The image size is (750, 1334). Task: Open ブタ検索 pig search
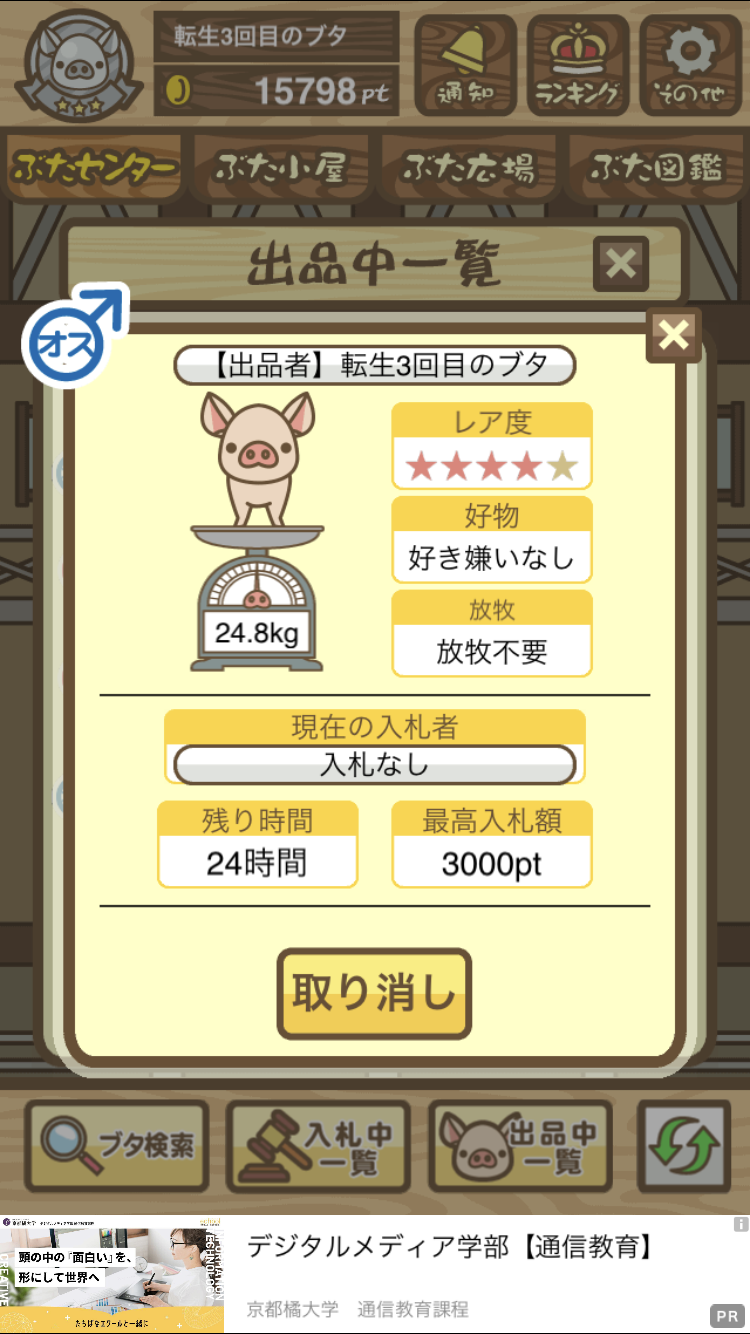tap(117, 1146)
